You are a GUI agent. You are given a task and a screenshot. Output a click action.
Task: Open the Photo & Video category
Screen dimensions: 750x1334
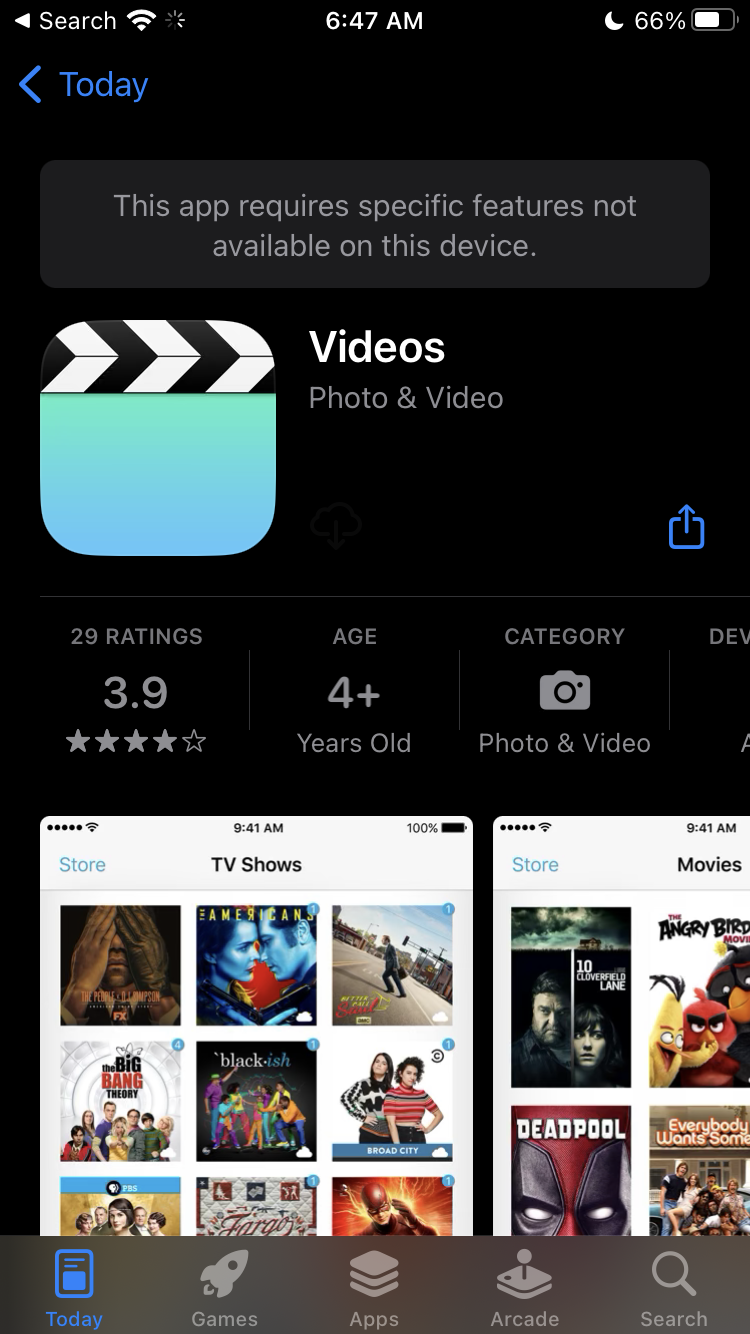point(564,690)
